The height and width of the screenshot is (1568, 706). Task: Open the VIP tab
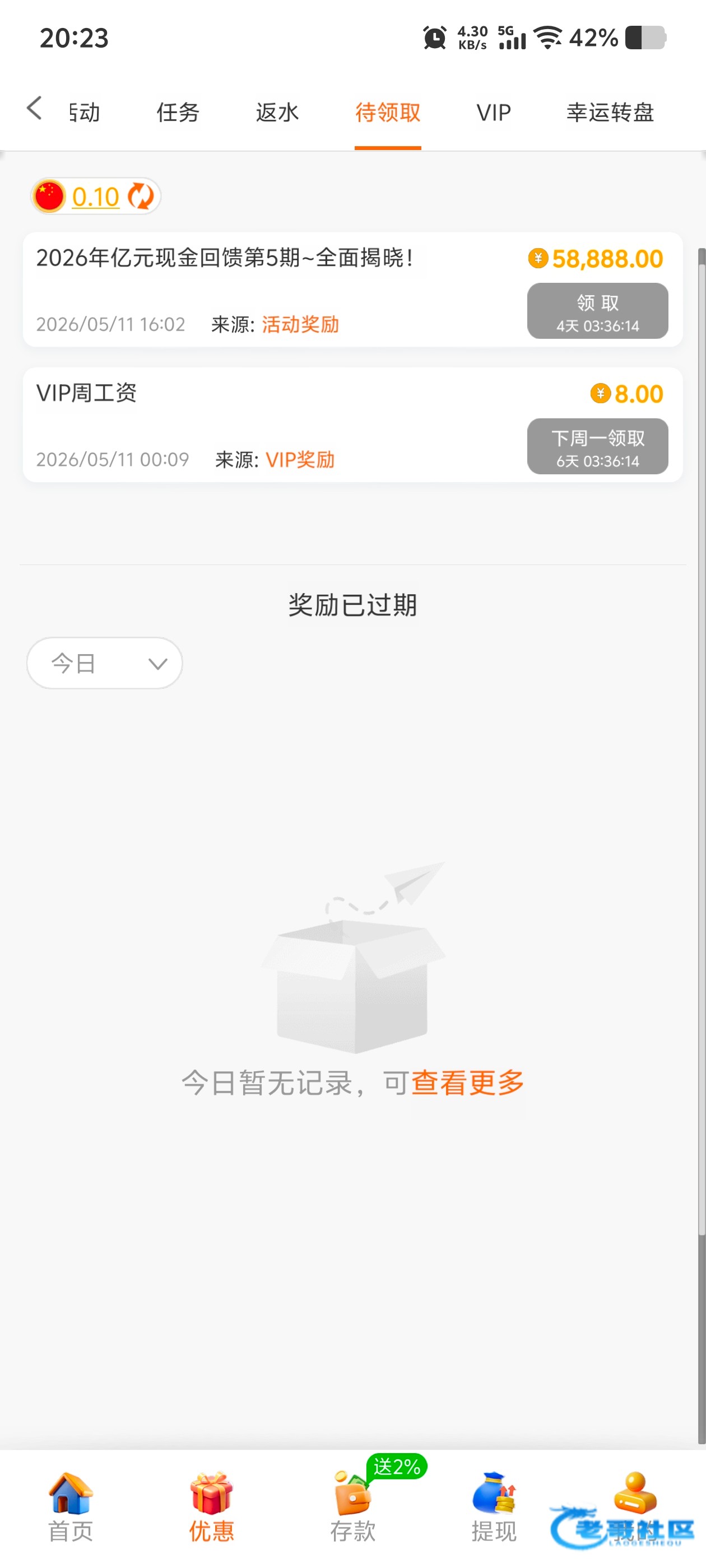point(494,113)
